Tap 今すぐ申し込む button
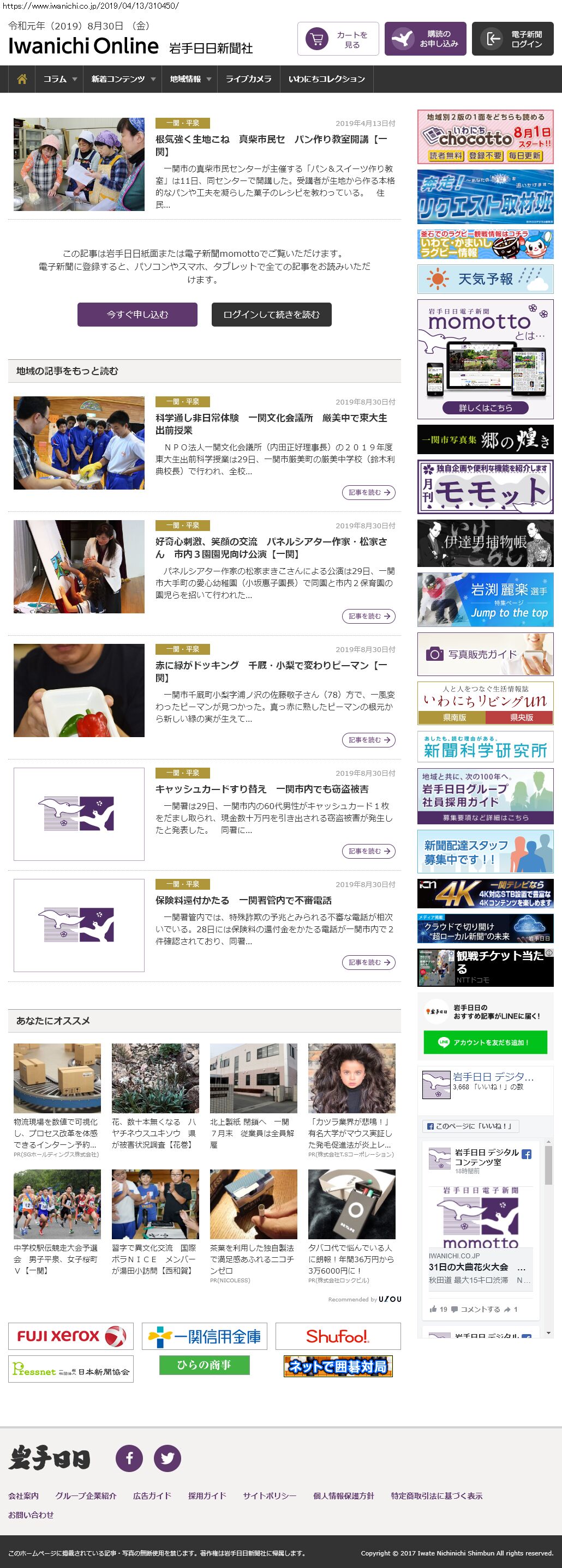The image size is (562, 1568). coord(137,315)
